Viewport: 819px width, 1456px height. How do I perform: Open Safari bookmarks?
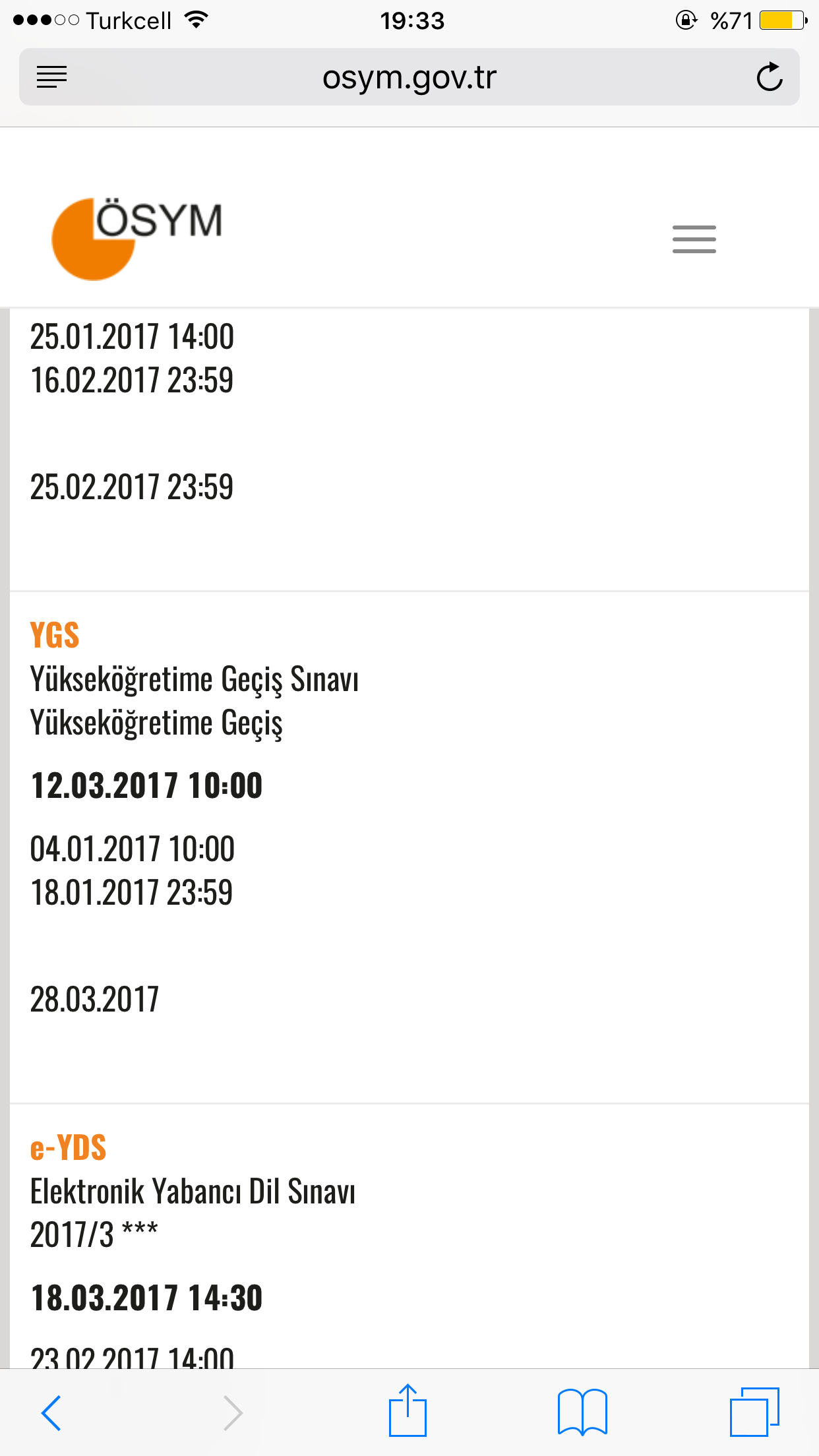tap(582, 1412)
